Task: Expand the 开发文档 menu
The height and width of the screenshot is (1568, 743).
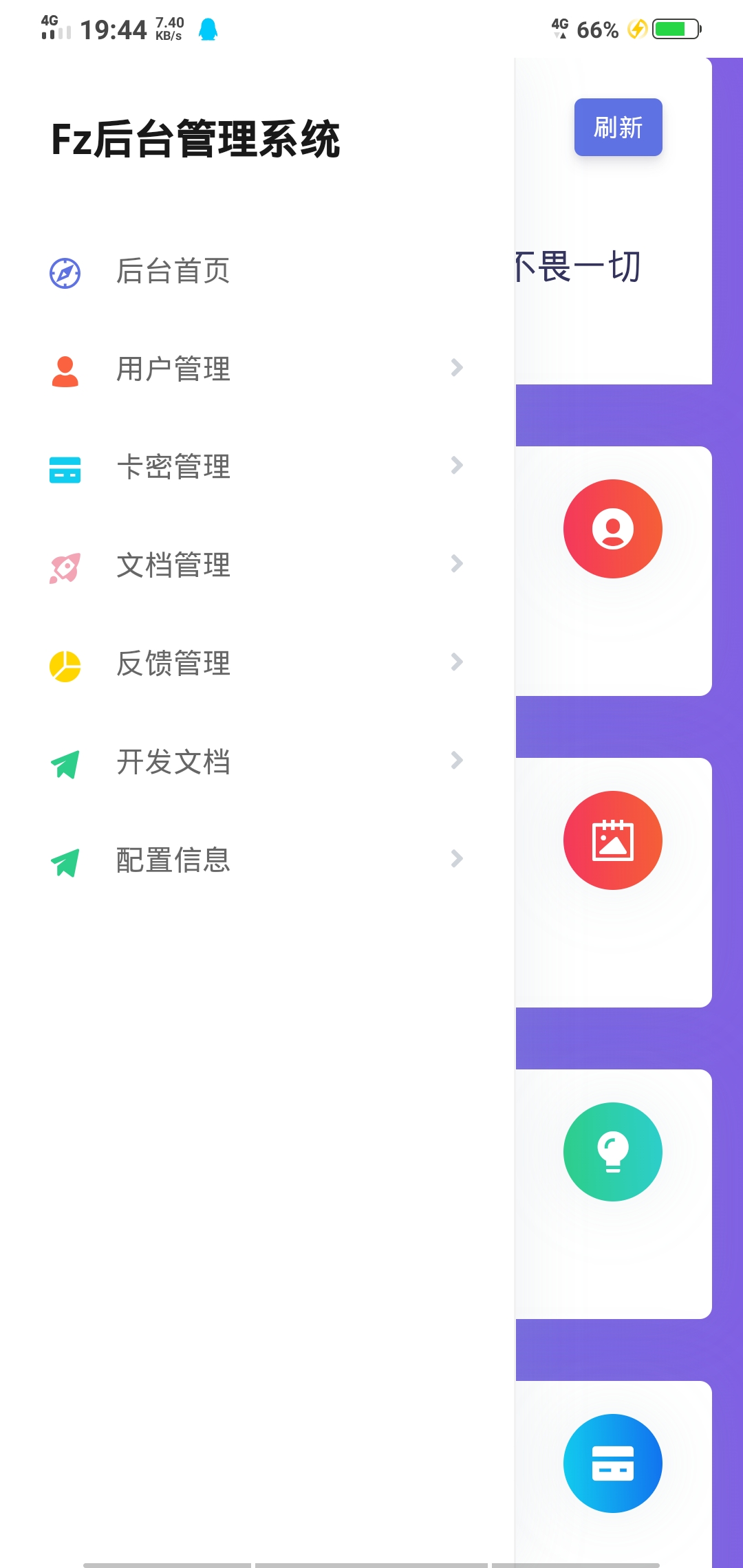Action: tap(257, 762)
